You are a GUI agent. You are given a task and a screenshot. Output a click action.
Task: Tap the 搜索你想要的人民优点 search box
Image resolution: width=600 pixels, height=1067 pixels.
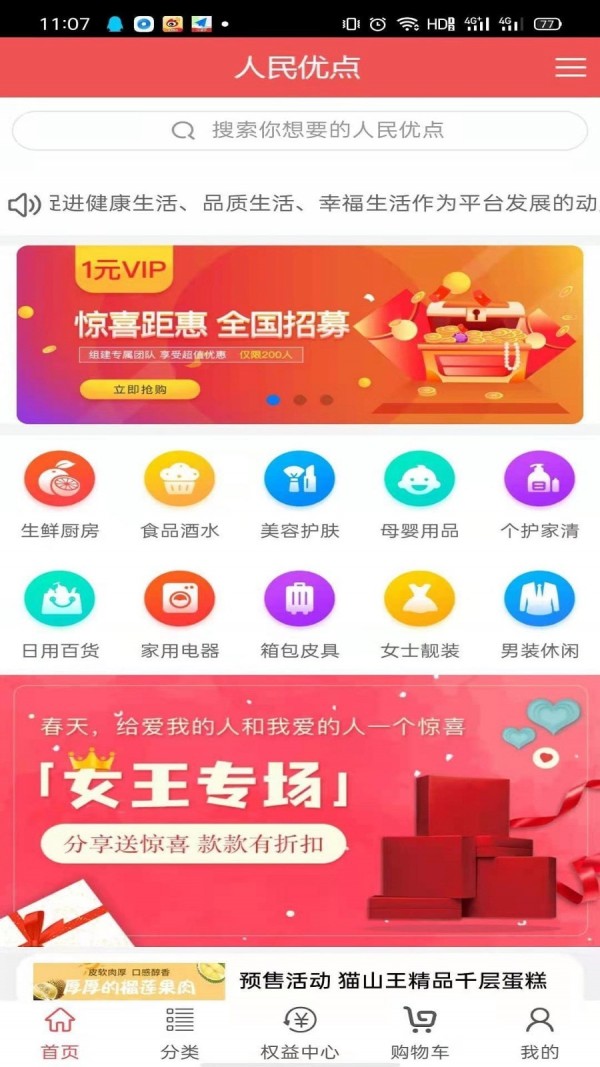tap(300, 131)
